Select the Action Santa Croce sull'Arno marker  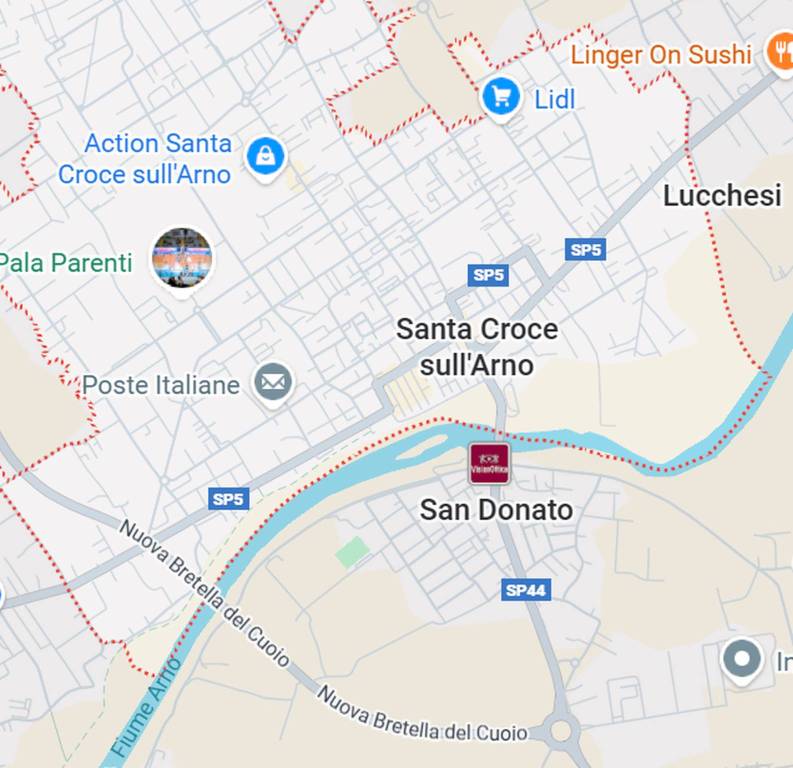266,156
